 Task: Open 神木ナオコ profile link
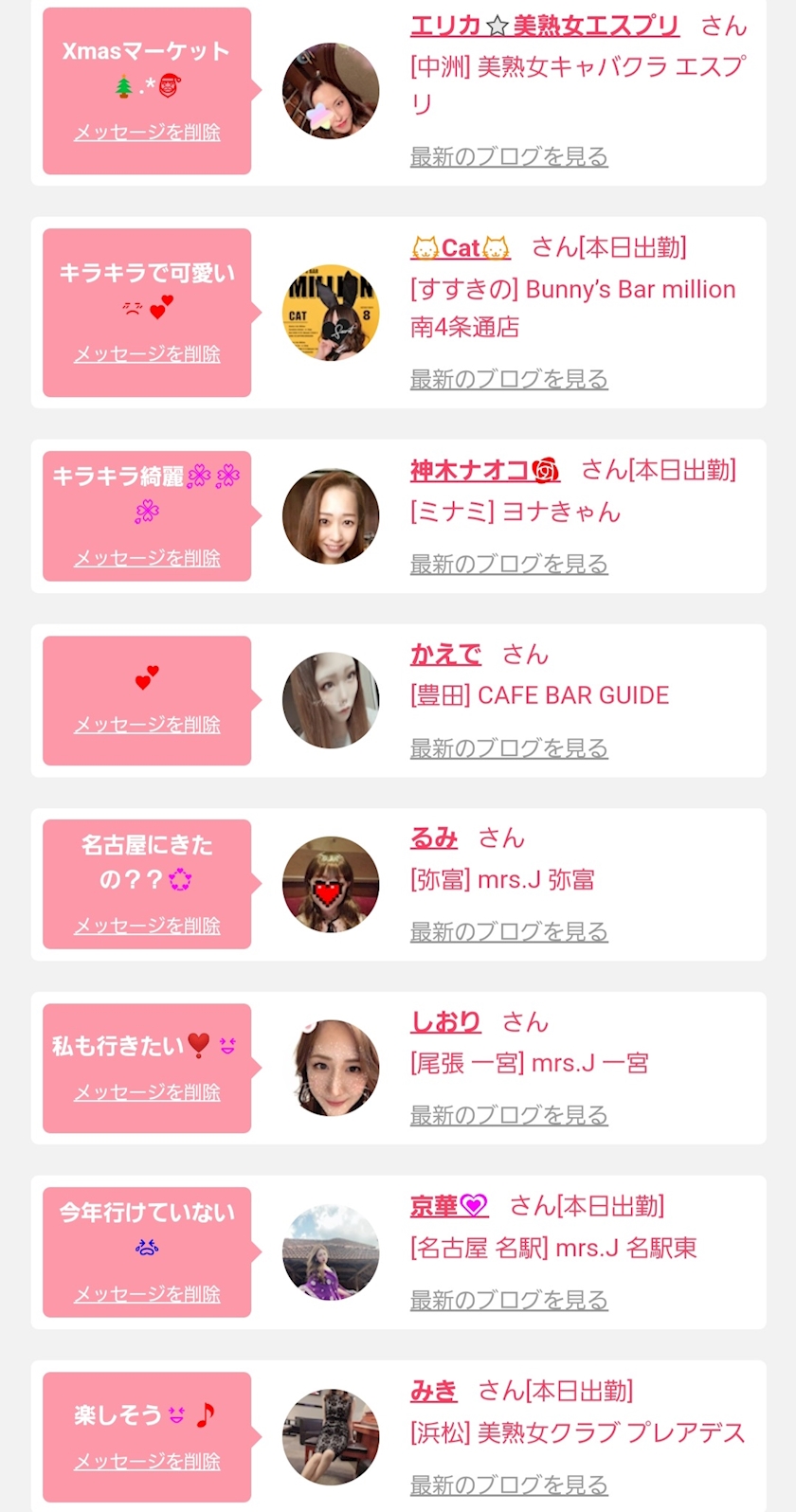[485, 470]
